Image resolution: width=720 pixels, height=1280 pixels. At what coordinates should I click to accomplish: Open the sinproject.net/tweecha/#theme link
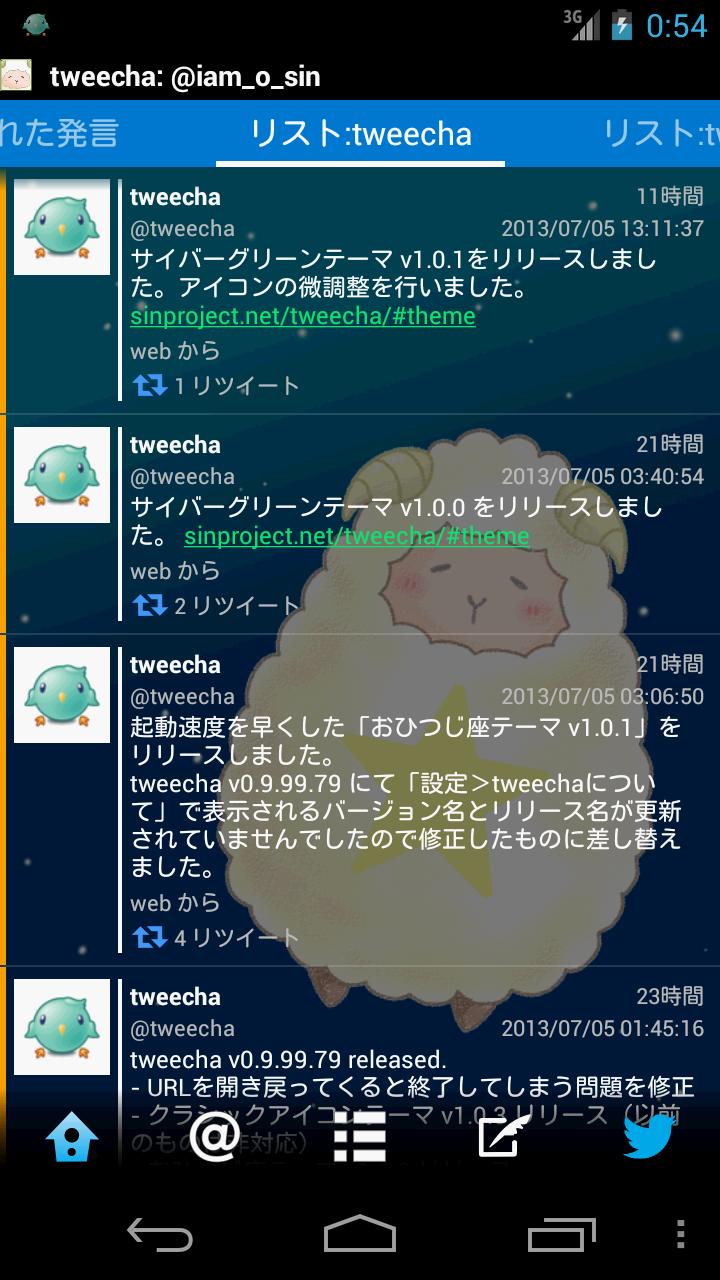coord(301,316)
